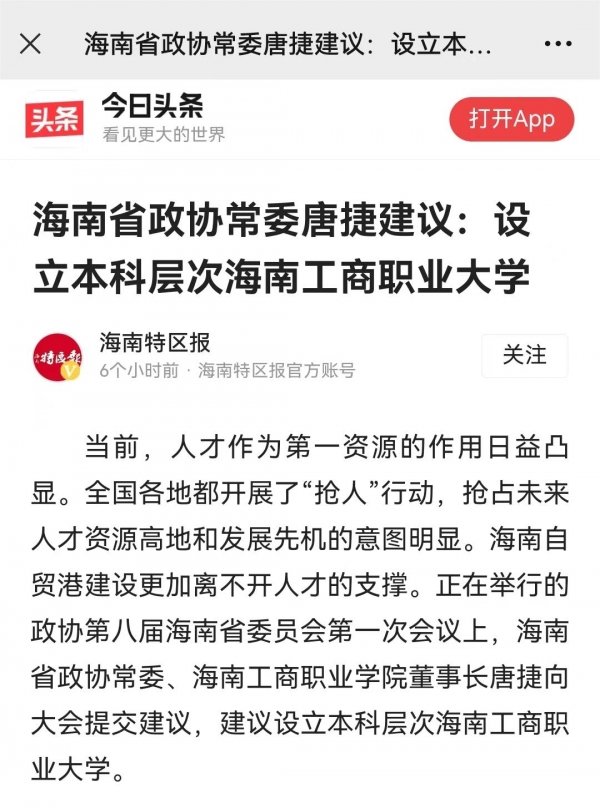
Task: Open the three-dot overflow menu
Action: pos(558,44)
